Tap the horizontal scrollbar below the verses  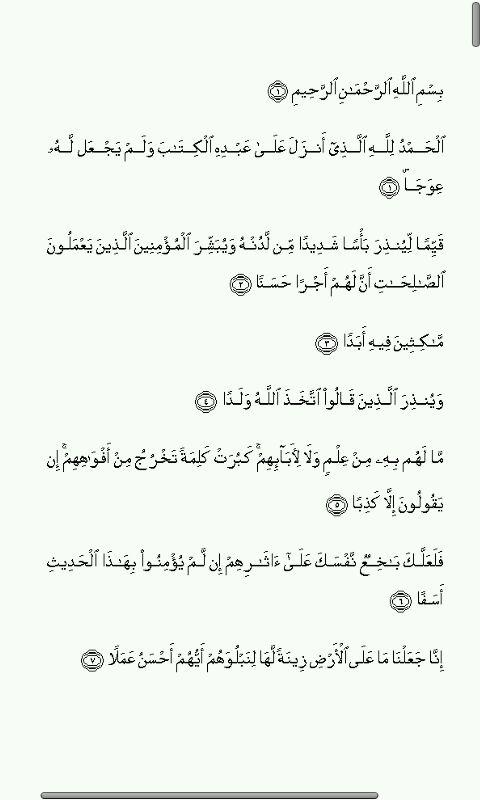209,795
